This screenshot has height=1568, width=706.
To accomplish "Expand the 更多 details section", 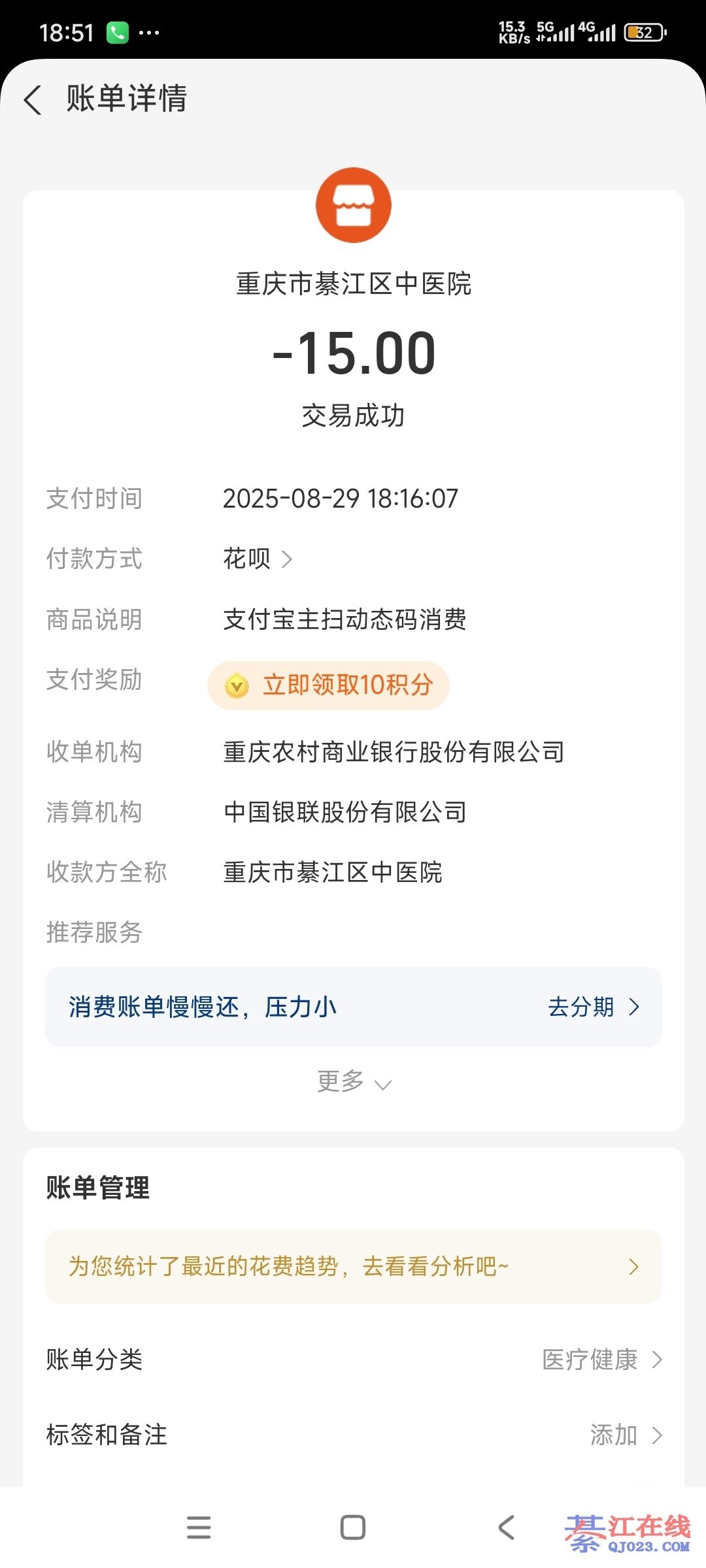I will pyautogui.click(x=353, y=1082).
